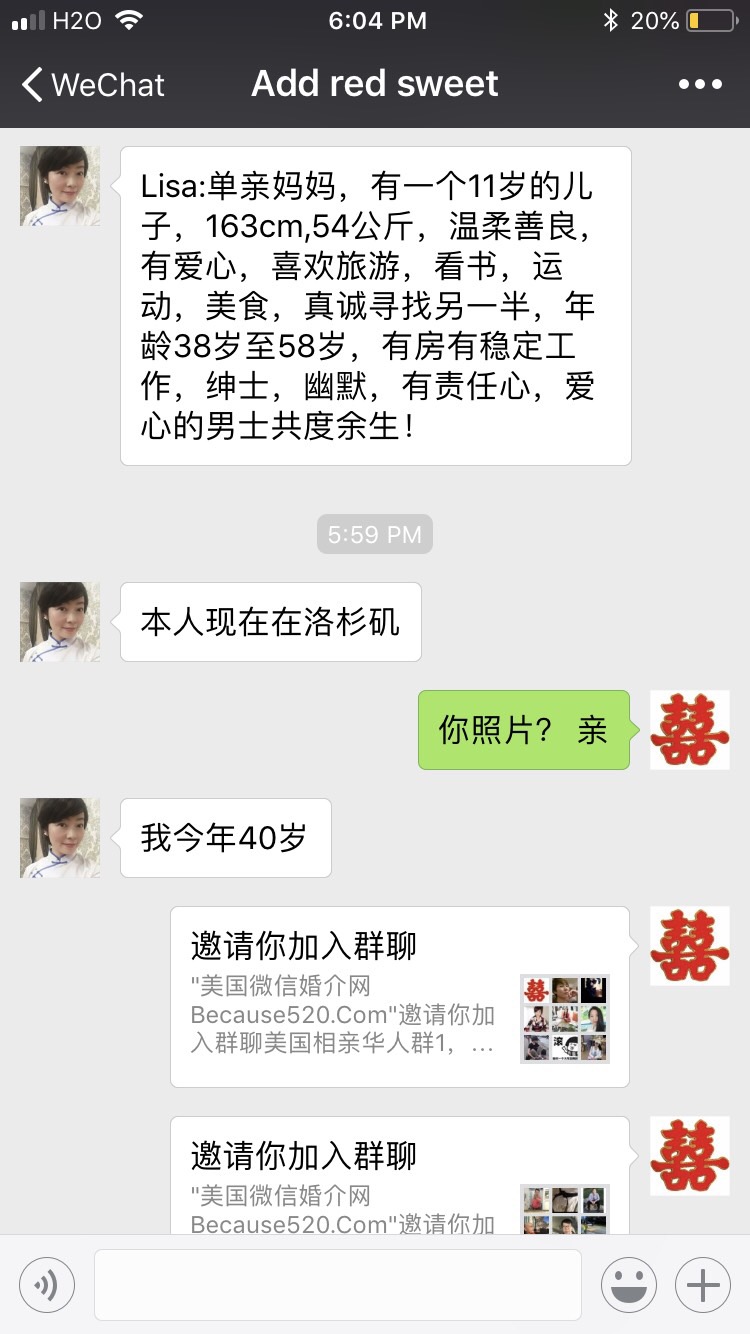Viewport: 750px width, 1334px height.
Task: View sender's avatar beside 本人现在在洛杉矶 message
Action: [x=60, y=622]
